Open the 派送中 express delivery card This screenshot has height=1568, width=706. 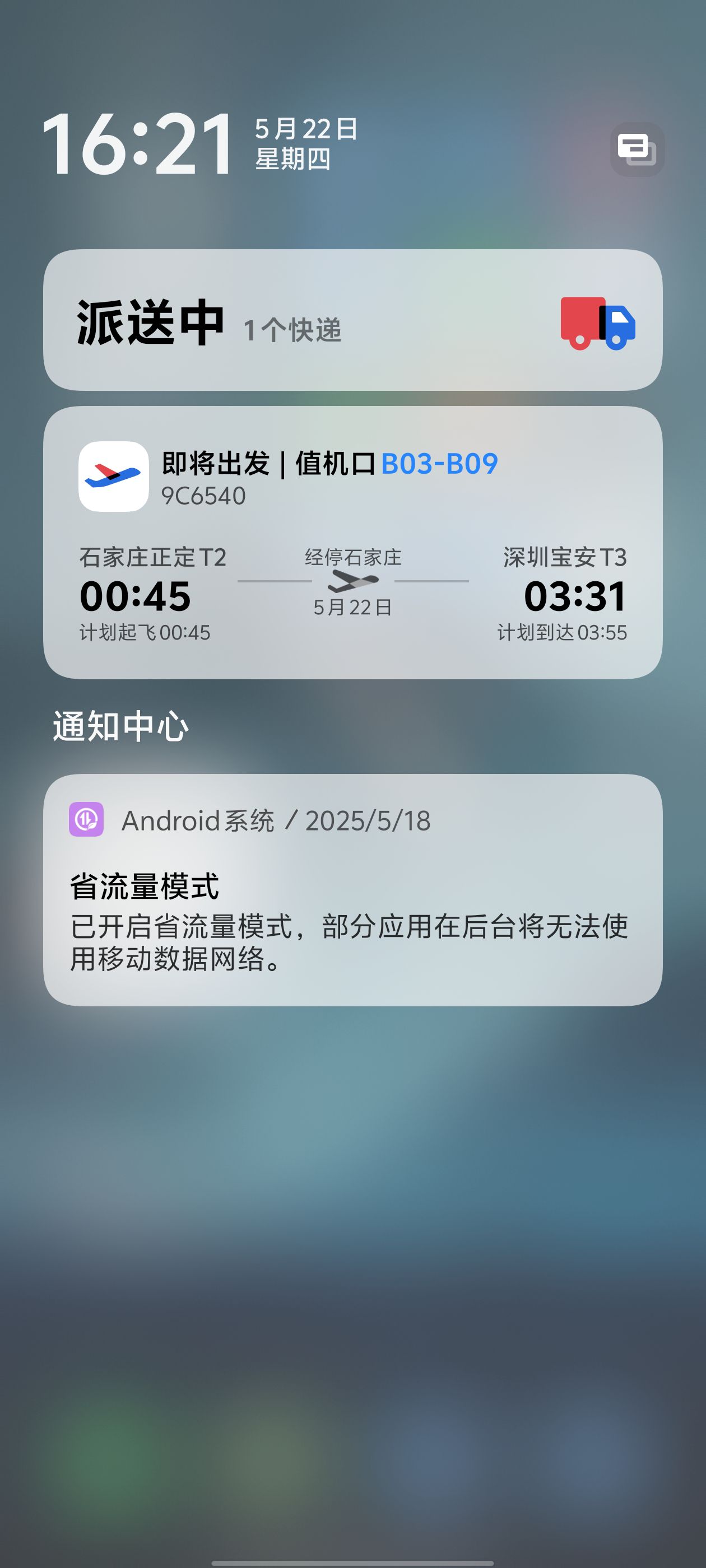[x=352, y=320]
